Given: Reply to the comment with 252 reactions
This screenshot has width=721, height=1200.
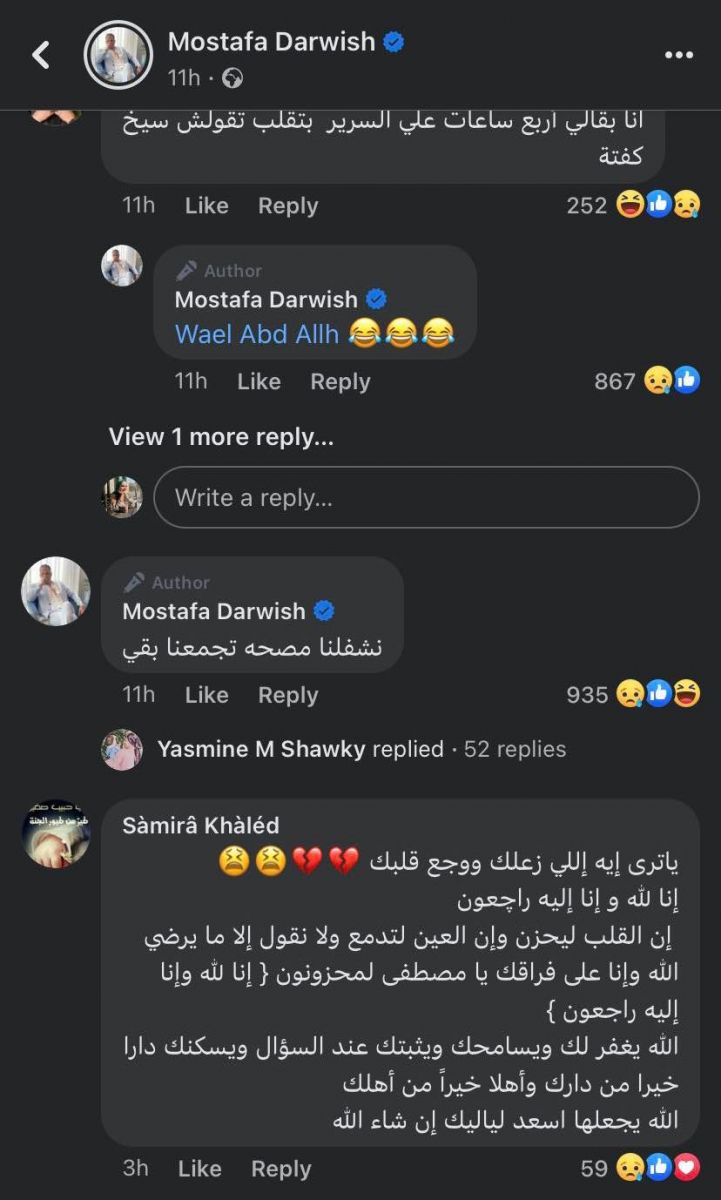Looking at the screenshot, I should (x=287, y=206).
